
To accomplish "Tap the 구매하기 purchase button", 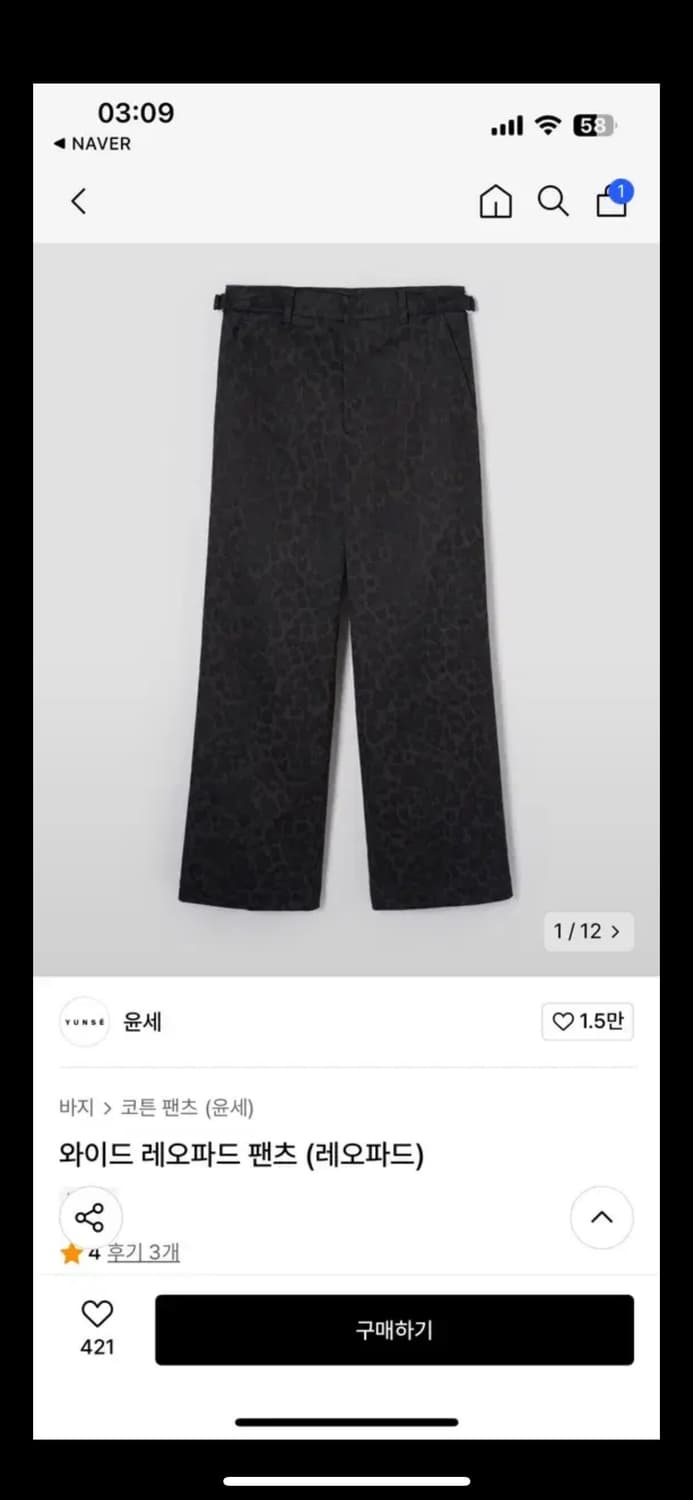I will tap(394, 1330).
